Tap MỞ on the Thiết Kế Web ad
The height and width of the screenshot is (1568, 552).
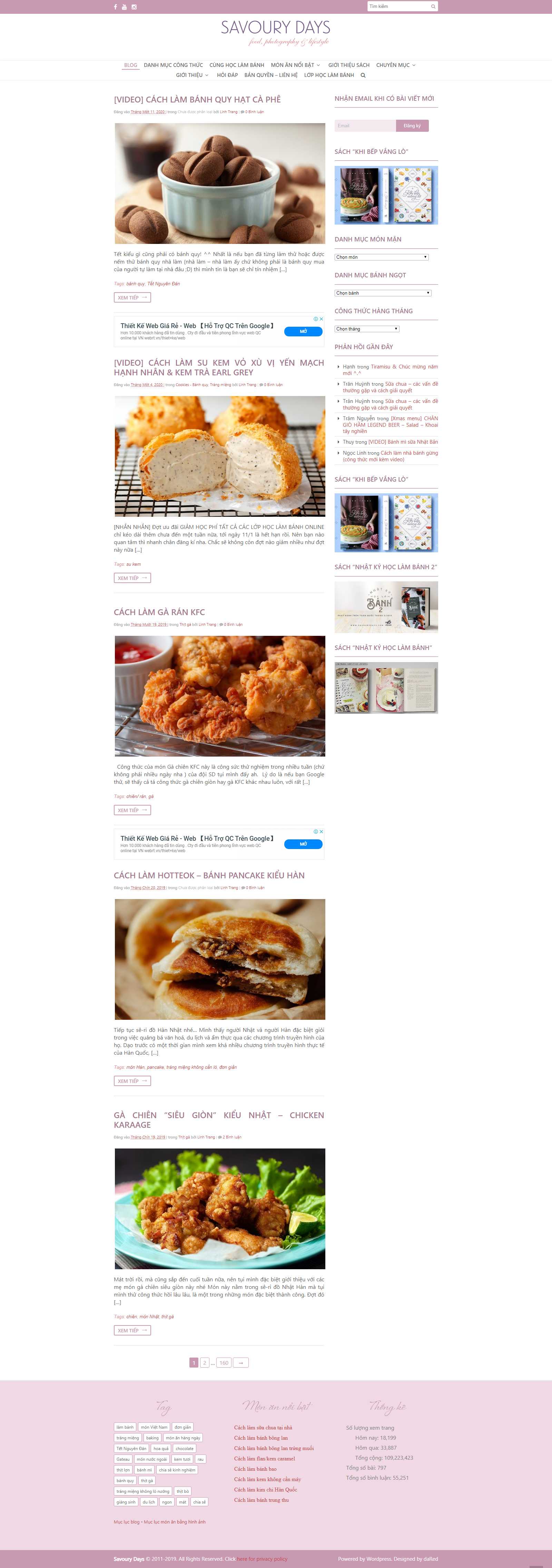click(x=303, y=331)
